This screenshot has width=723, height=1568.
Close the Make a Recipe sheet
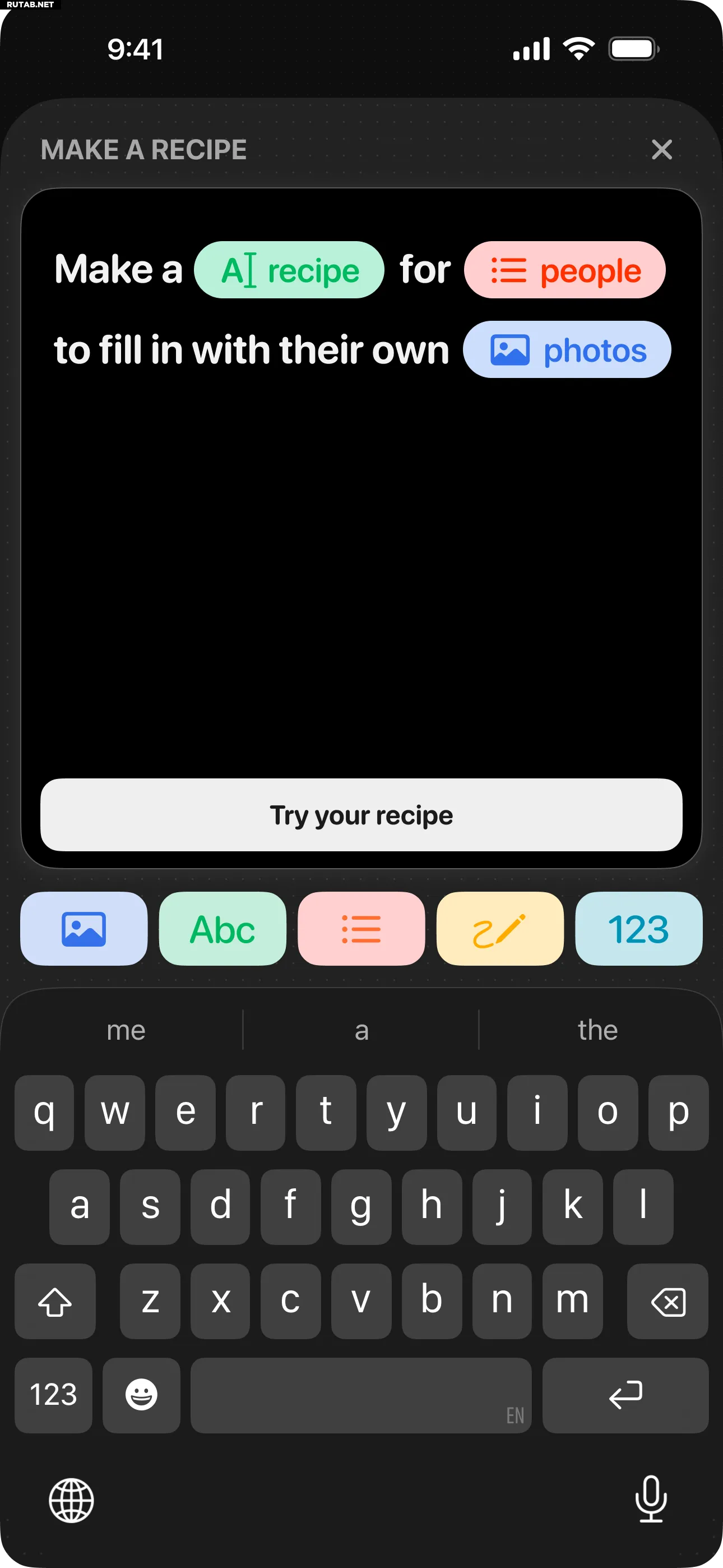click(x=661, y=150)
